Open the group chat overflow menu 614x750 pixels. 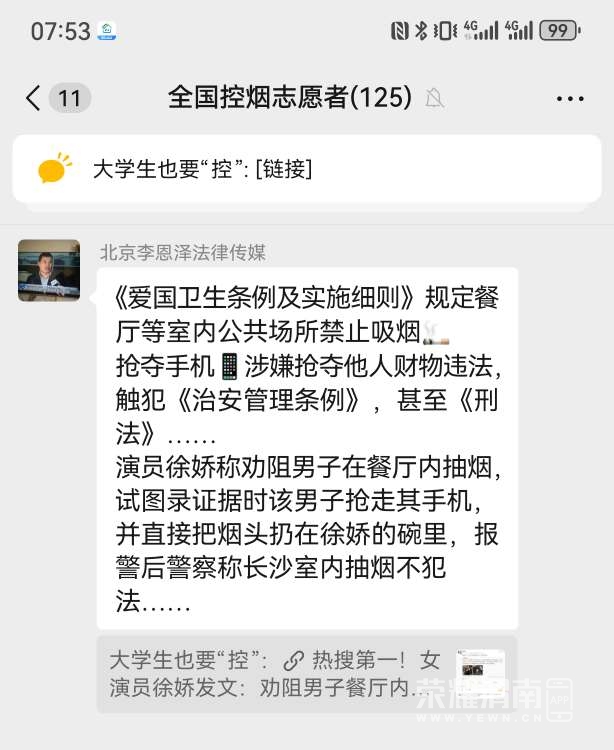pos(569,98)
